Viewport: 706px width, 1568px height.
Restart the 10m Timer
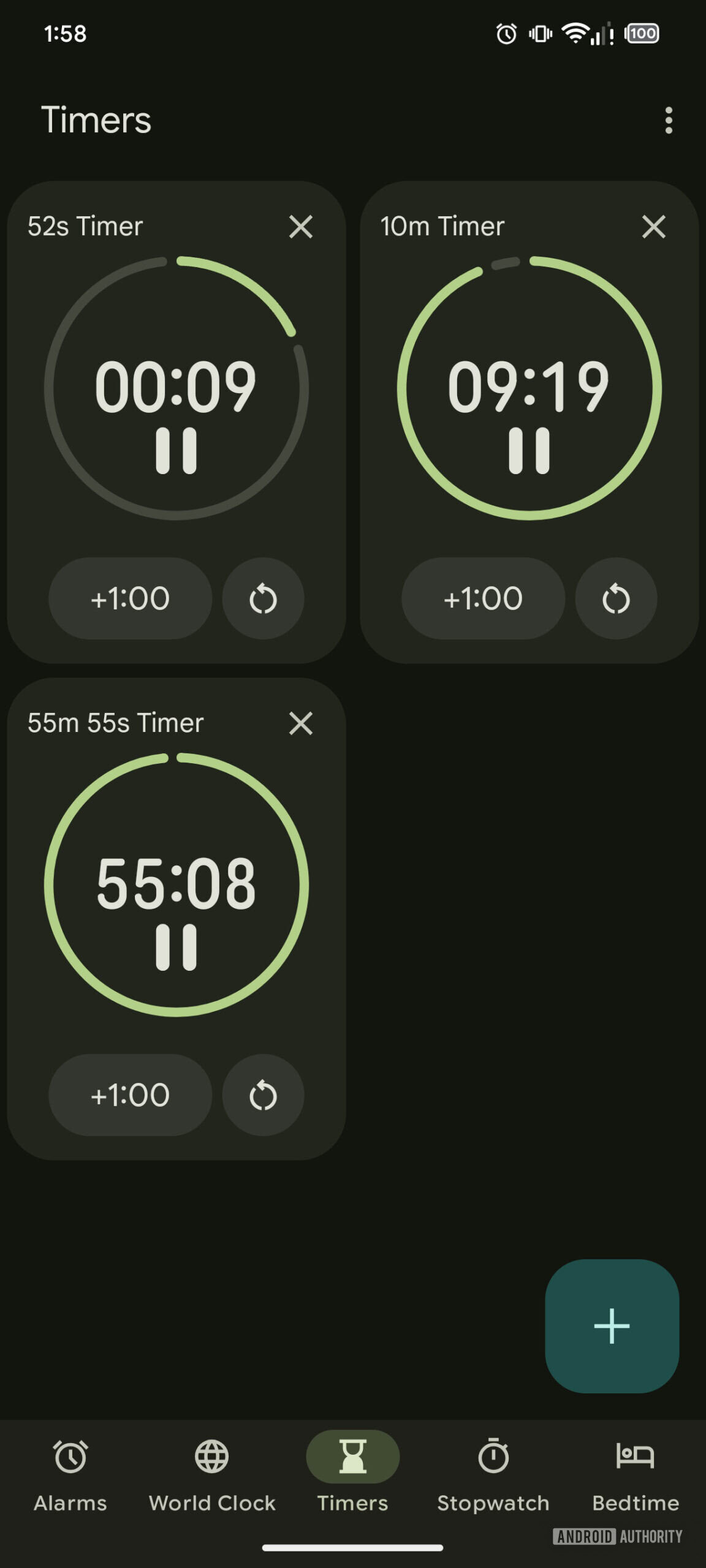pos(616,598)
